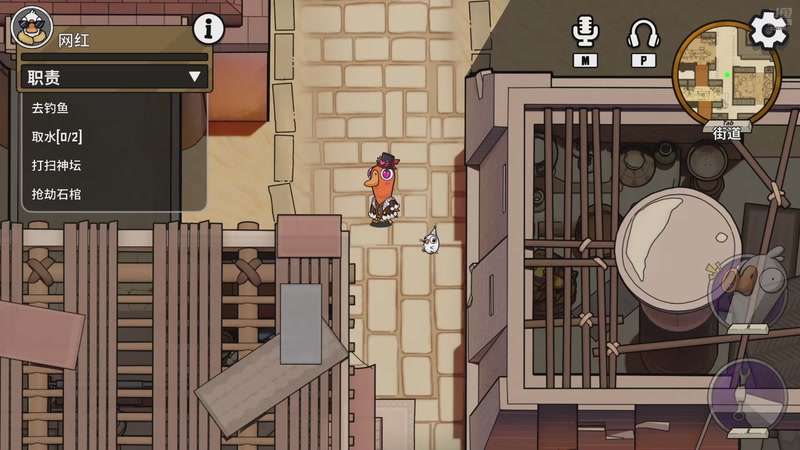Open the role info button
800x450 pixels.
[x=208, y=29]
